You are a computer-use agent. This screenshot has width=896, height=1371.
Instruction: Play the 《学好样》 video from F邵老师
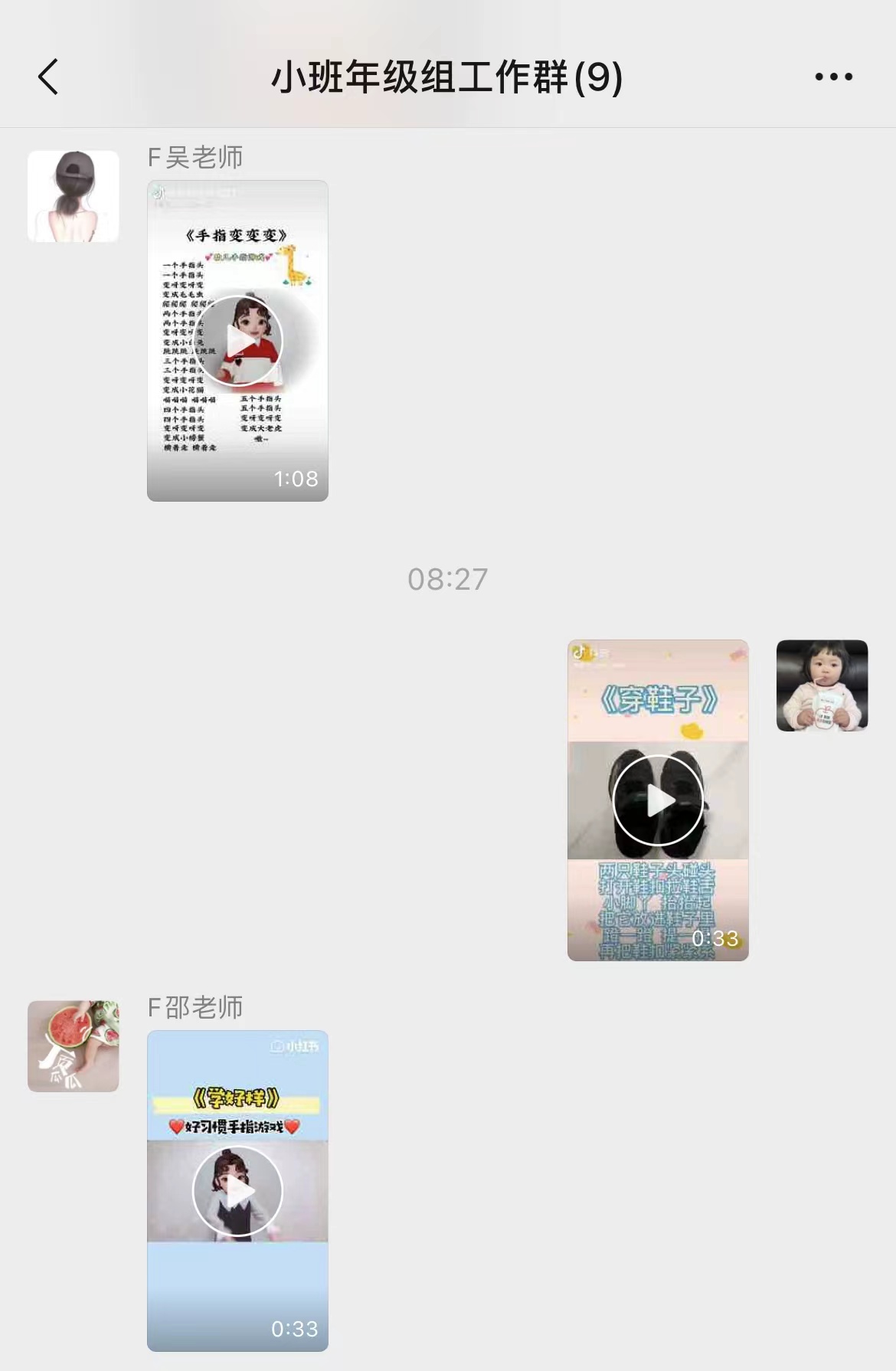click(x=237, y=1191)
